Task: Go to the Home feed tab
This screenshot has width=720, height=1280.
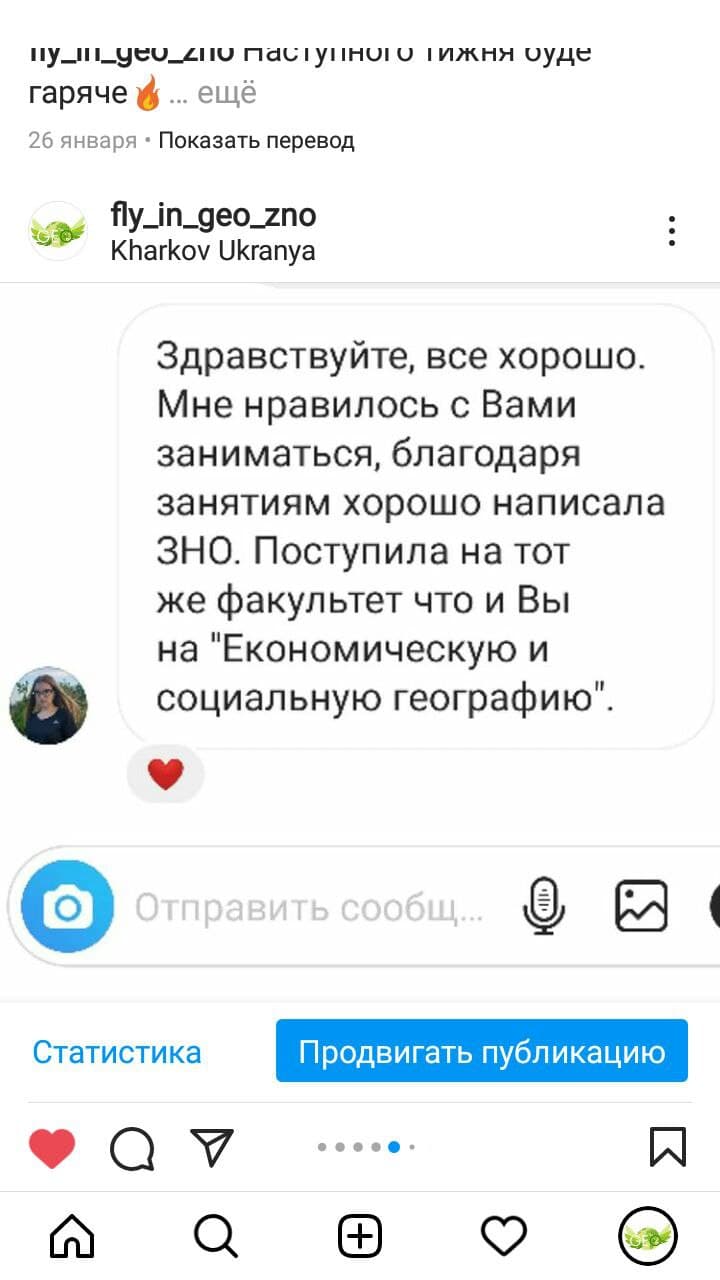Action: (72, 1237)
